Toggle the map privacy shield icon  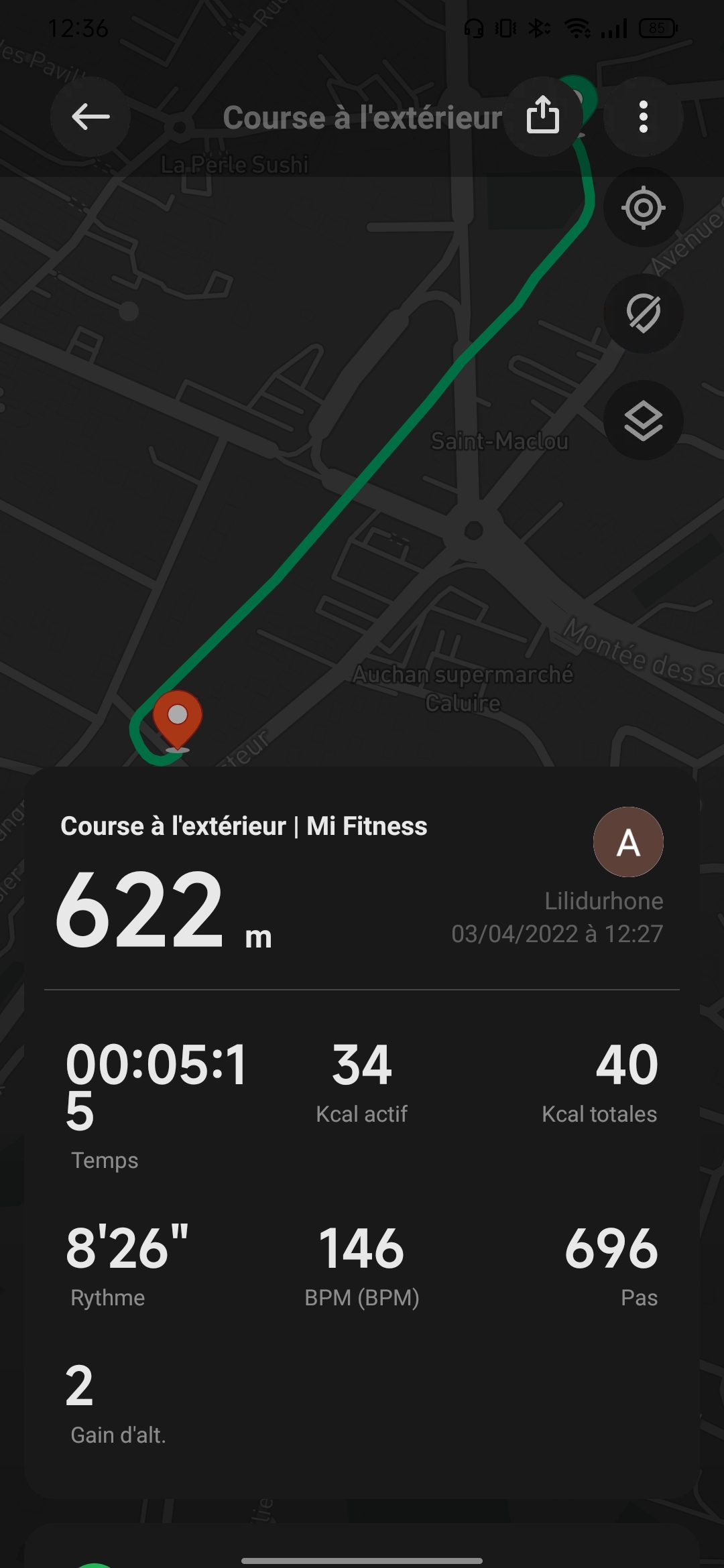point(644,314)
